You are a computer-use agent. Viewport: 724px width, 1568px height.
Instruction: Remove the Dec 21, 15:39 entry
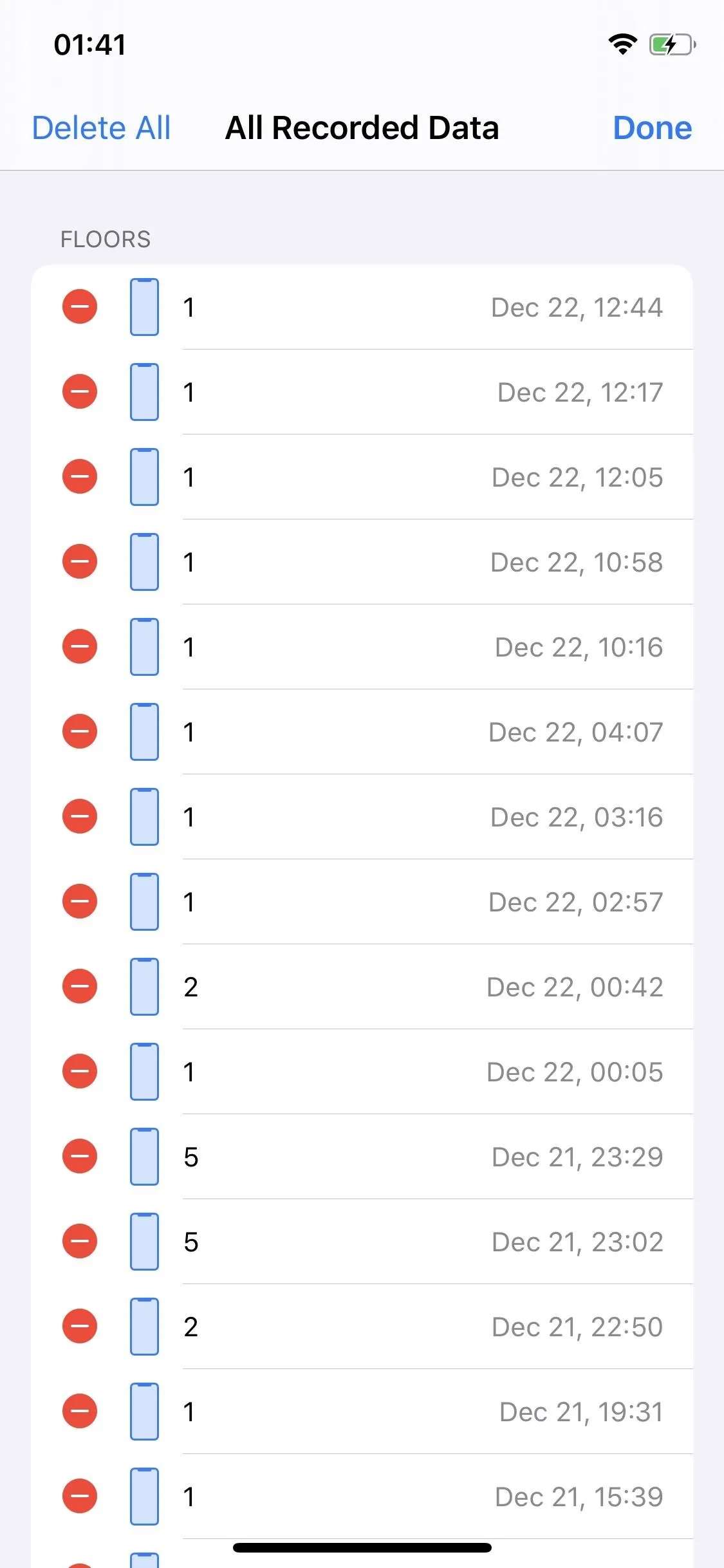click(x=80, y=1496)
